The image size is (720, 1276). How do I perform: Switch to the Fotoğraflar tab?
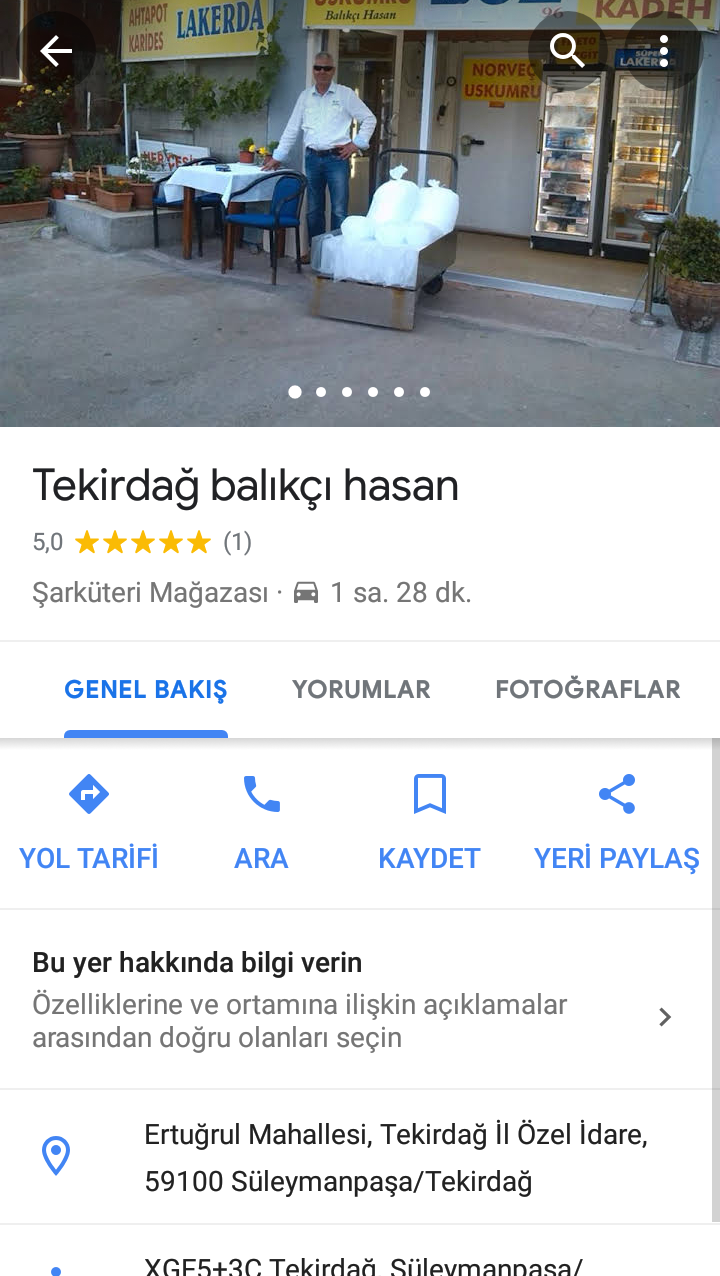pyautogui.click(x=588, y=689)
